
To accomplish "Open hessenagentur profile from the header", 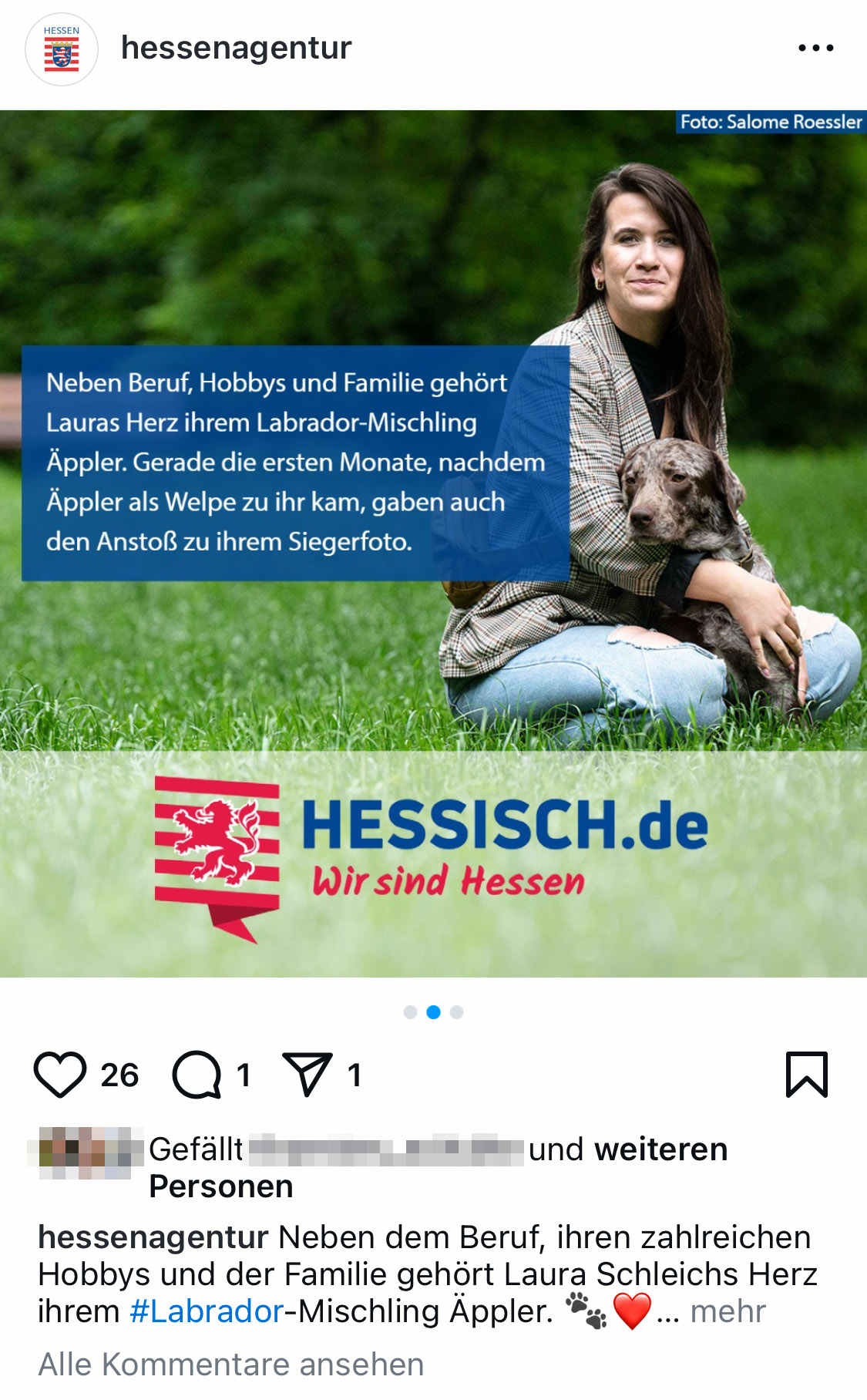I will 236,48.
